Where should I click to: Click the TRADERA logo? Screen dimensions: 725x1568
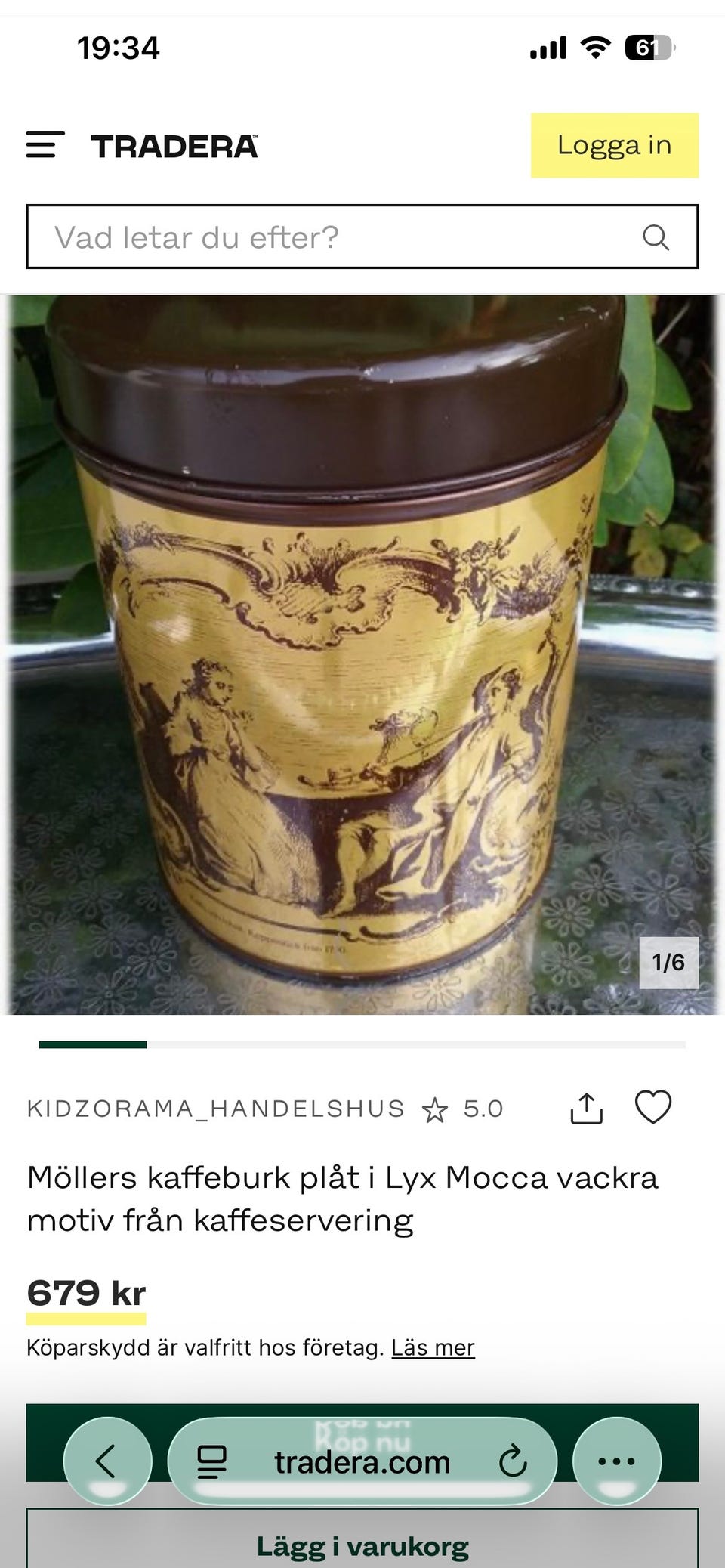click(172, 146)
